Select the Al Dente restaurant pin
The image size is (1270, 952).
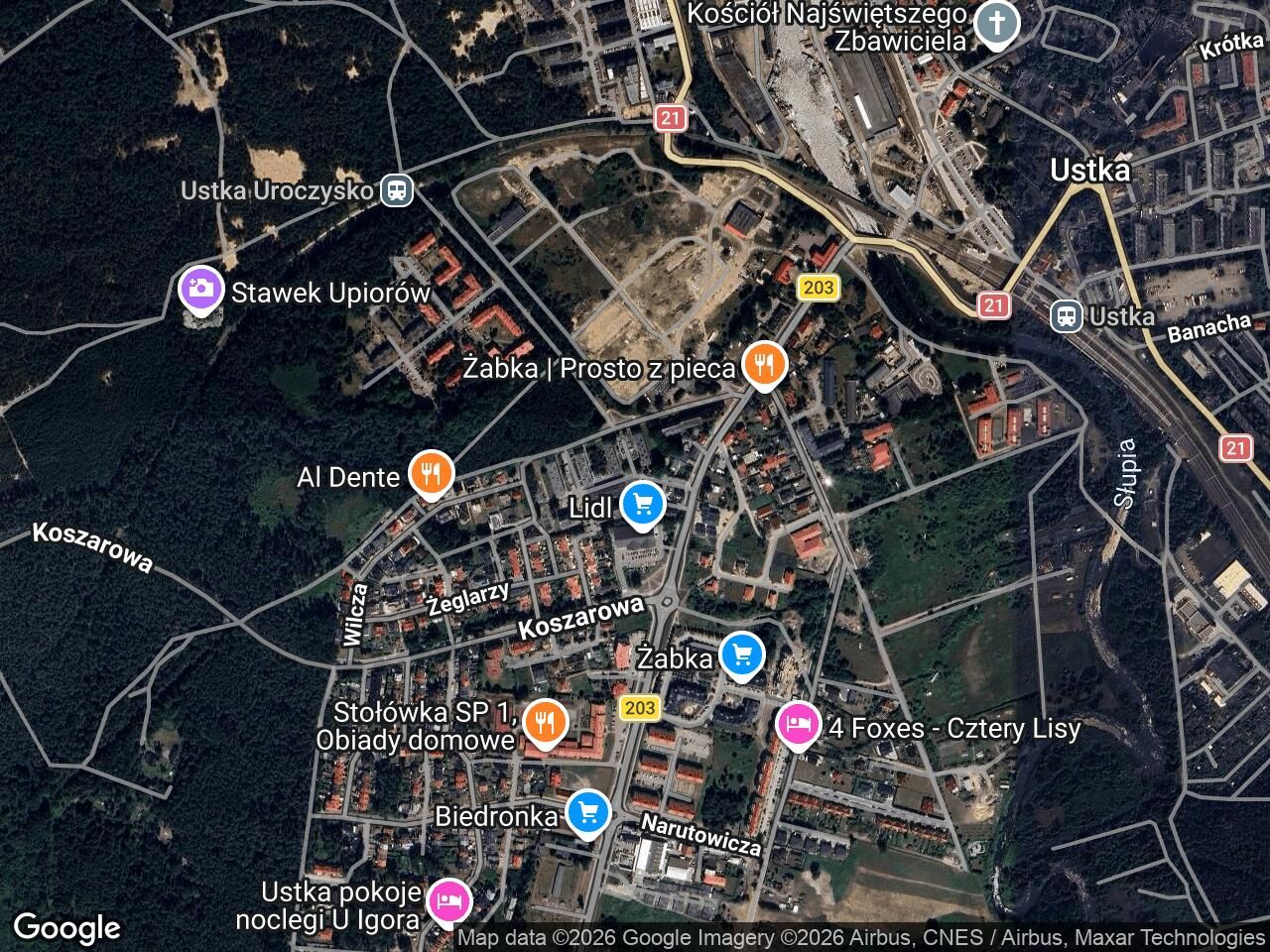point(431,474)
